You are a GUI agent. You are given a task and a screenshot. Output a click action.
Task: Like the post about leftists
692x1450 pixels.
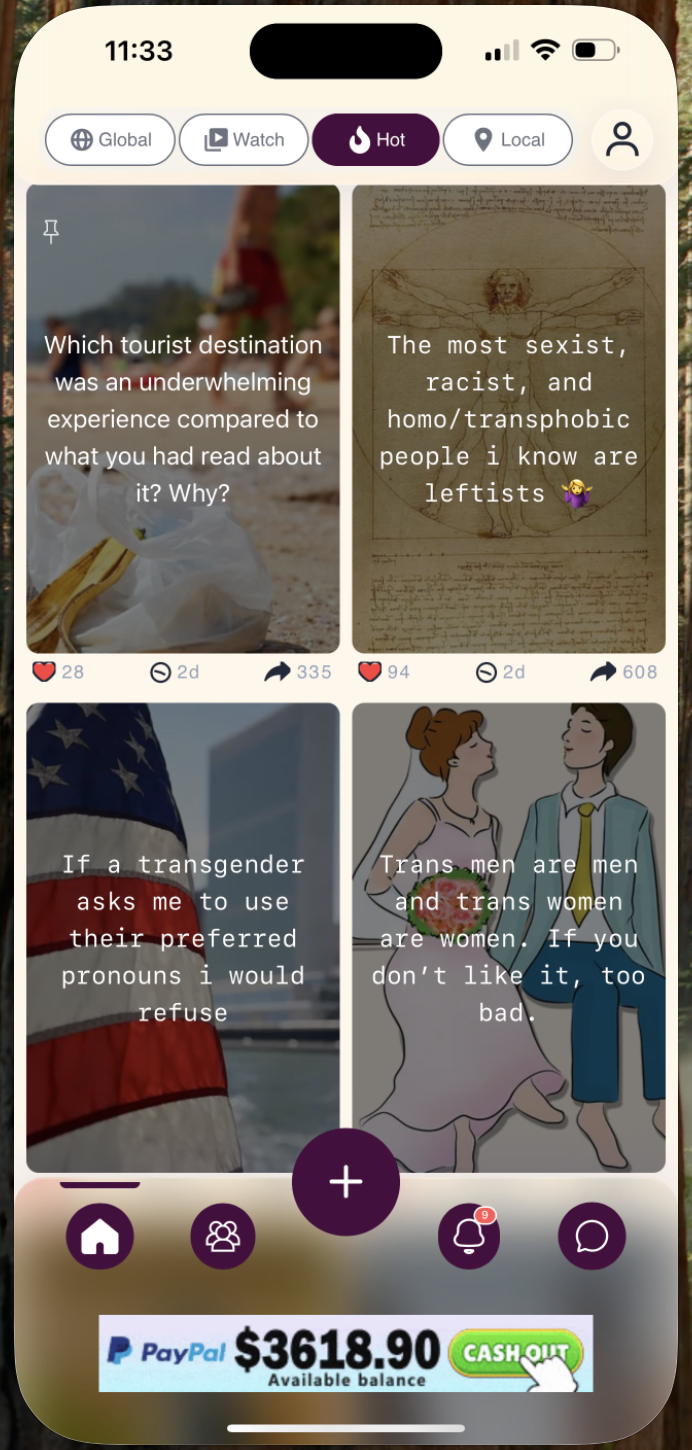click(x=370, y=672)
